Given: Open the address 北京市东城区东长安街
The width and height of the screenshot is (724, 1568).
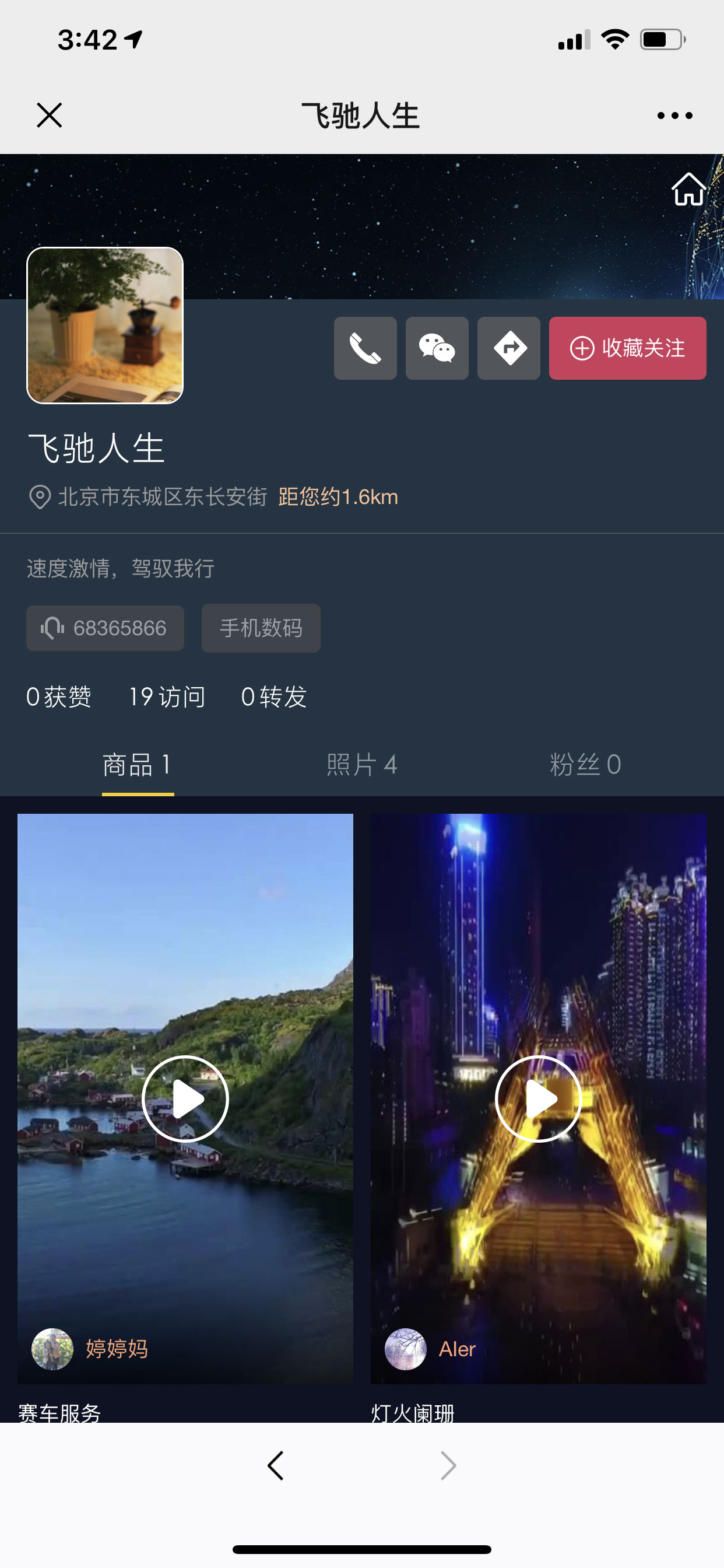Looking at the screenshot, I should [x=163, y=496].
